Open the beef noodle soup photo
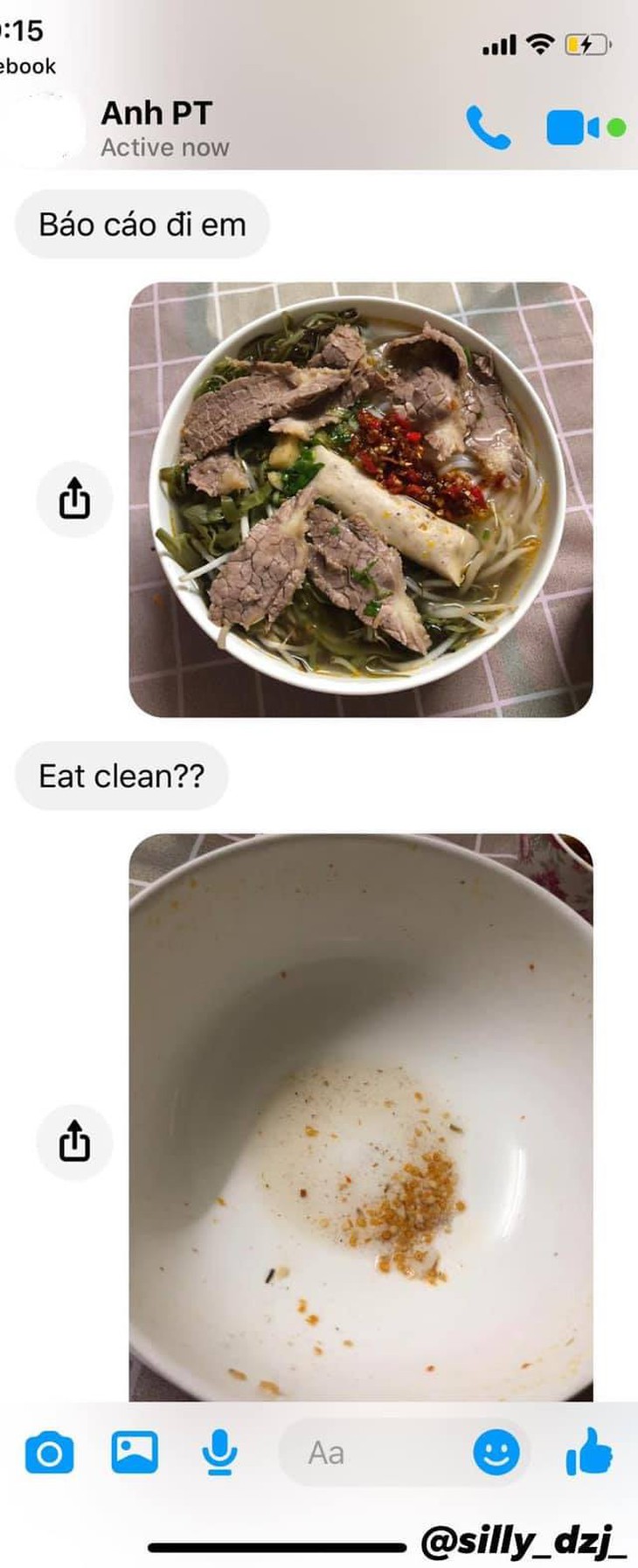The width and height of the screenshot is (638, 1568). point(360,499)
